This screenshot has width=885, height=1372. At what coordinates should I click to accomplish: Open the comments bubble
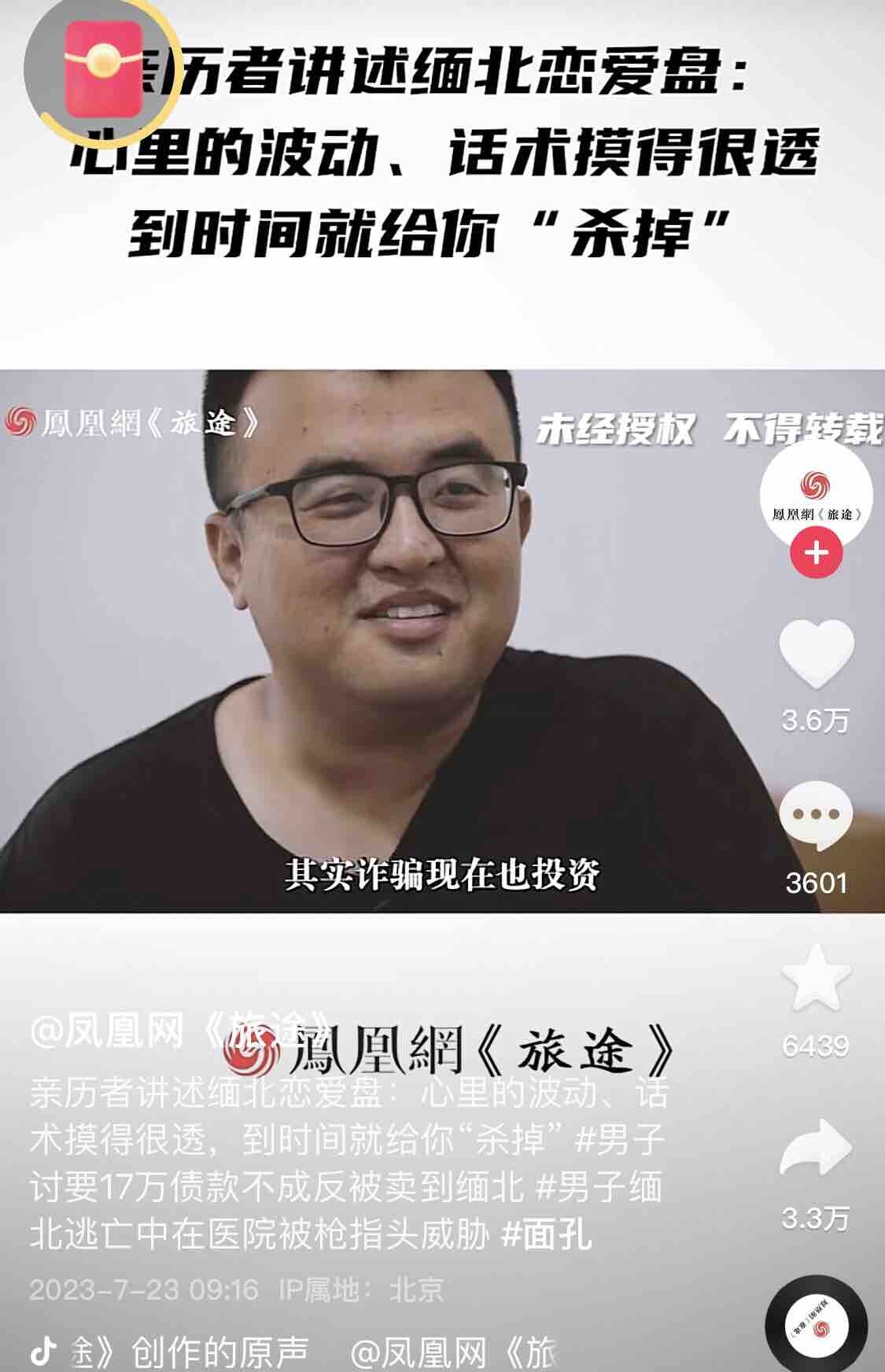point(816,815)
